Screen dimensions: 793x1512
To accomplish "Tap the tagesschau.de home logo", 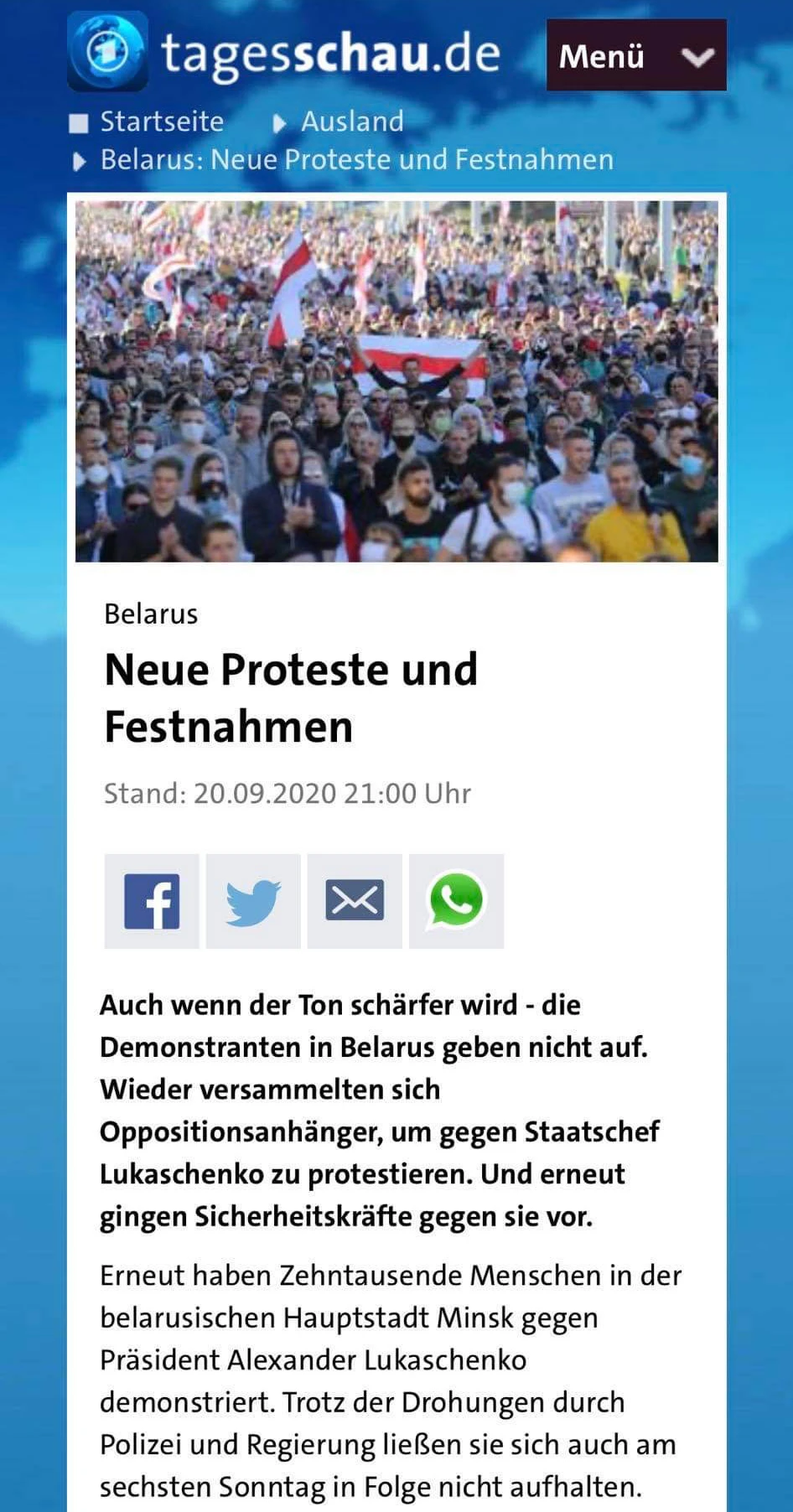I will (x=285, y=52).
